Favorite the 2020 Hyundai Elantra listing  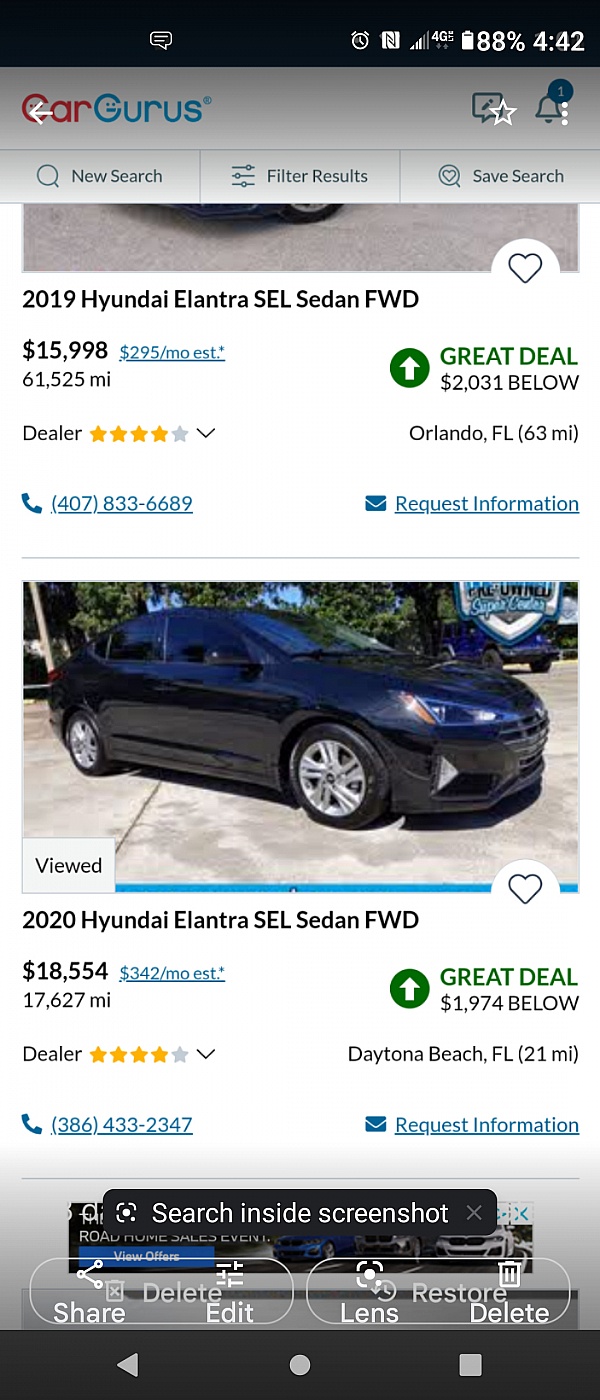pyautogui.click(x=525, y=889)
